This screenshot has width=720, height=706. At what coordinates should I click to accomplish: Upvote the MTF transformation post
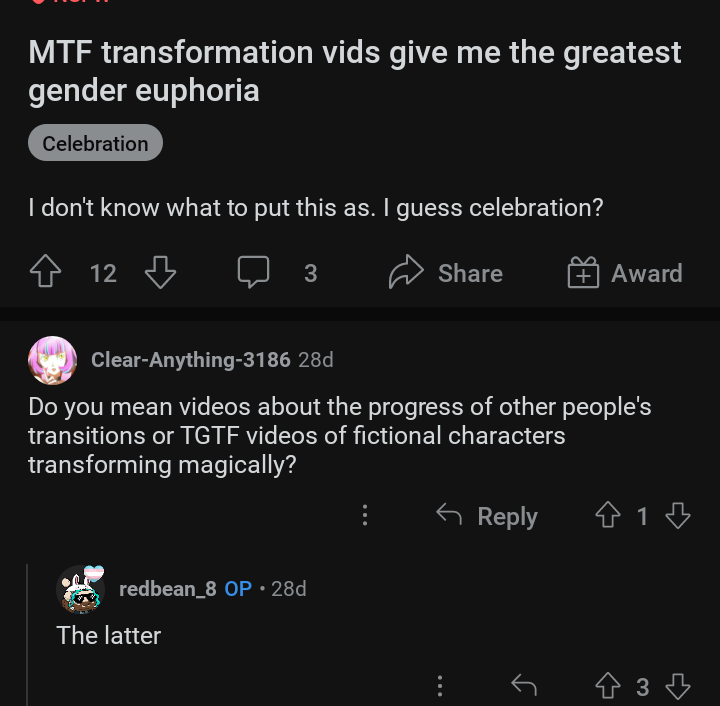coord(46,273)
